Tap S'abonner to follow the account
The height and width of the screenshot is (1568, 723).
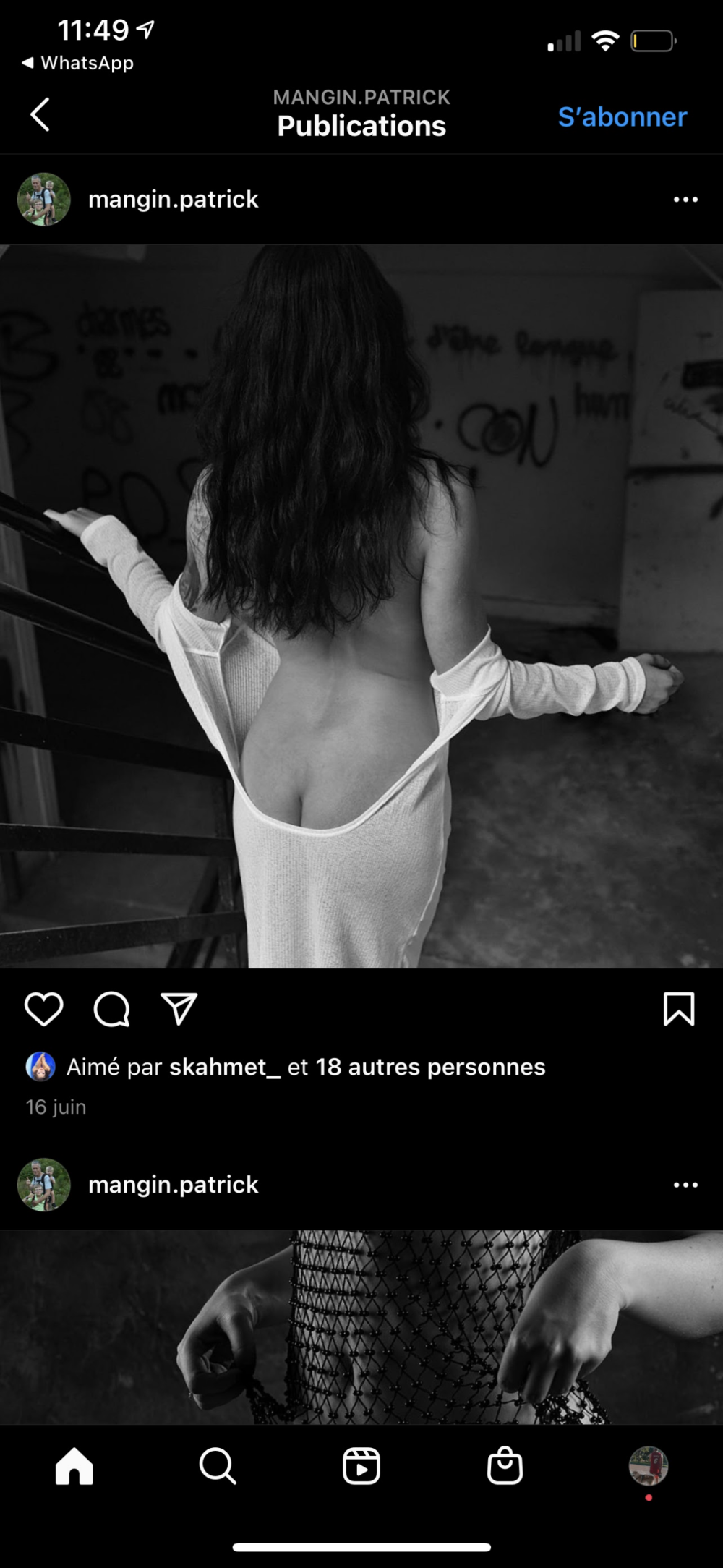coord(622,117)
